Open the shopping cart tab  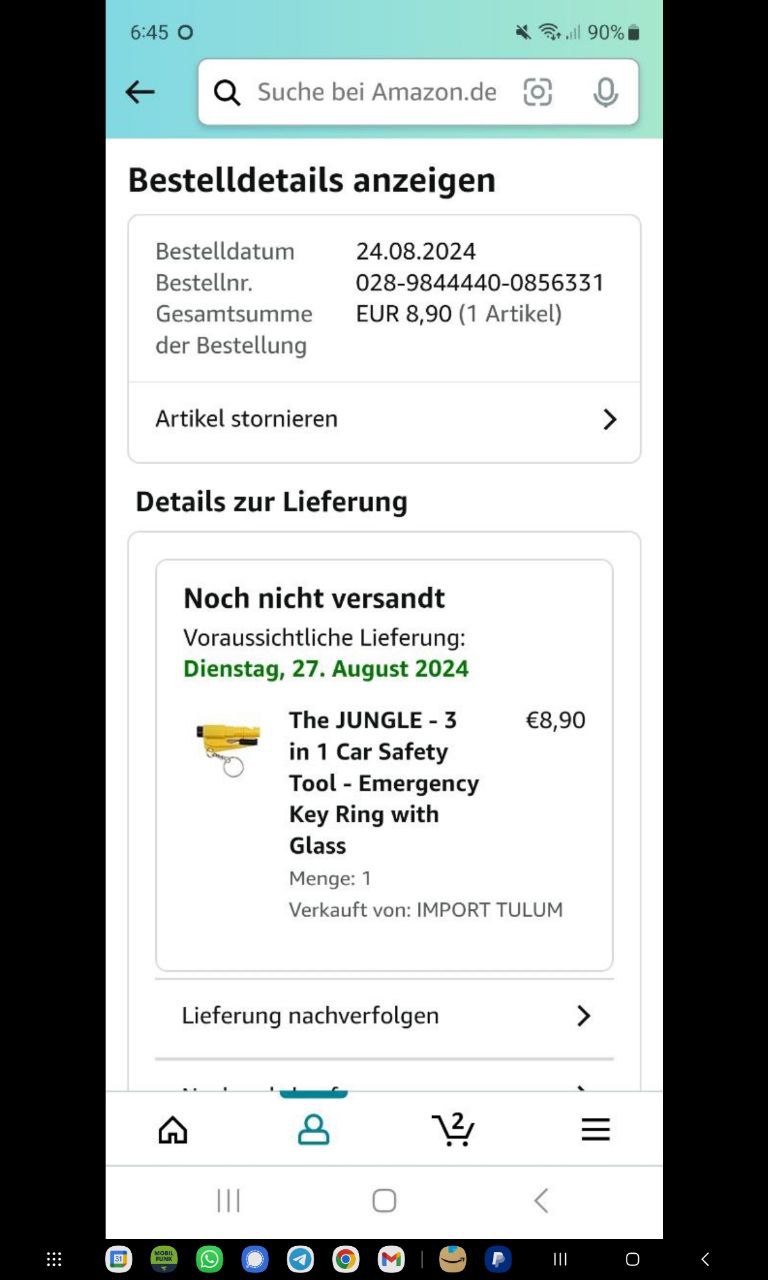453,1129
